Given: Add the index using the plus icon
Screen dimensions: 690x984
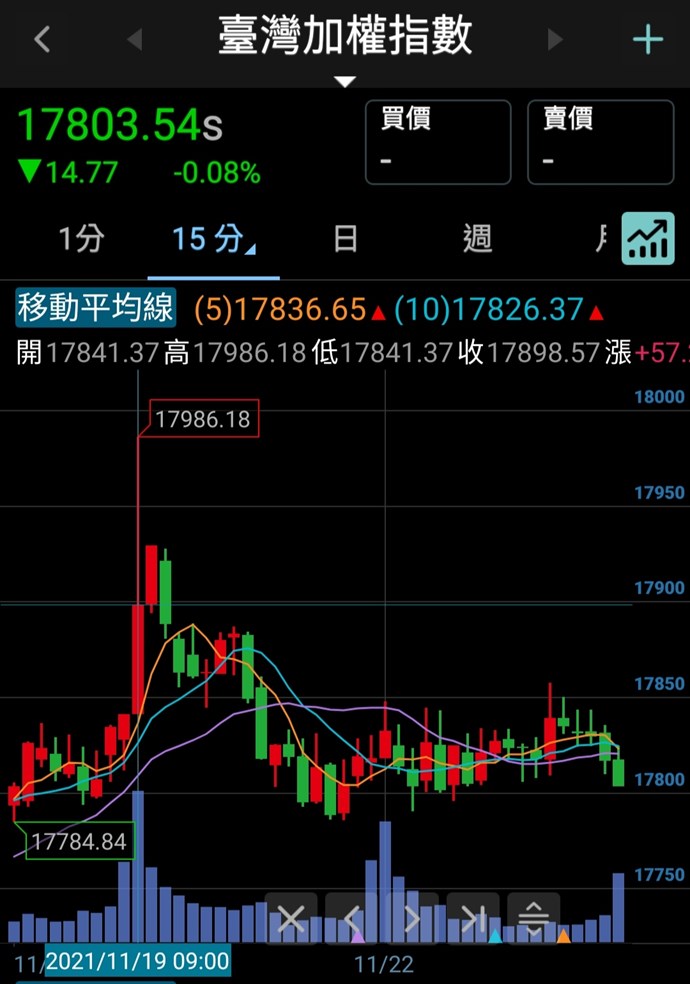Looking at the screenshot, I should point(648,40).
